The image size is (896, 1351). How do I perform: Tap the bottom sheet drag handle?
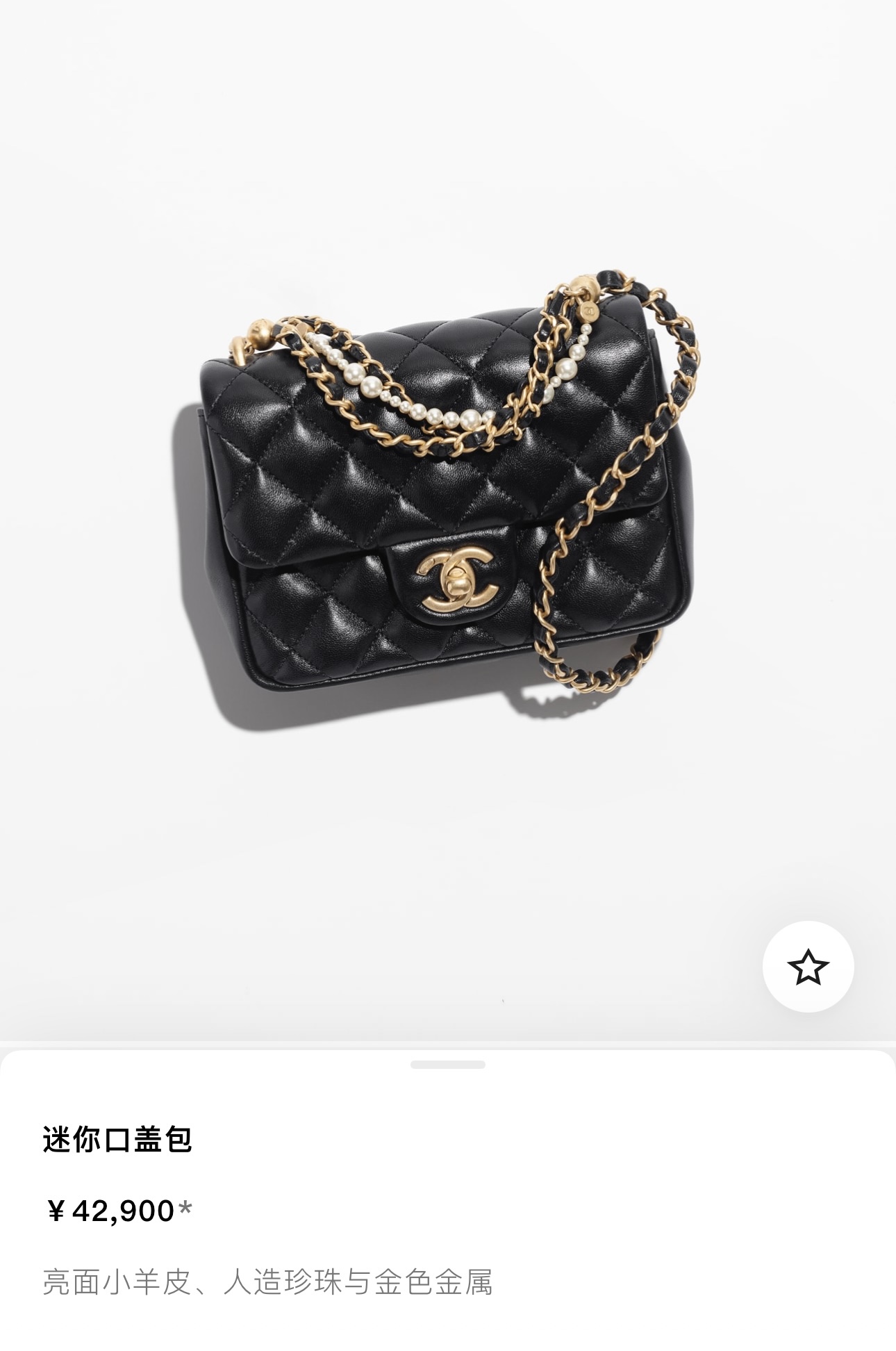click(x=448, y=1065)
